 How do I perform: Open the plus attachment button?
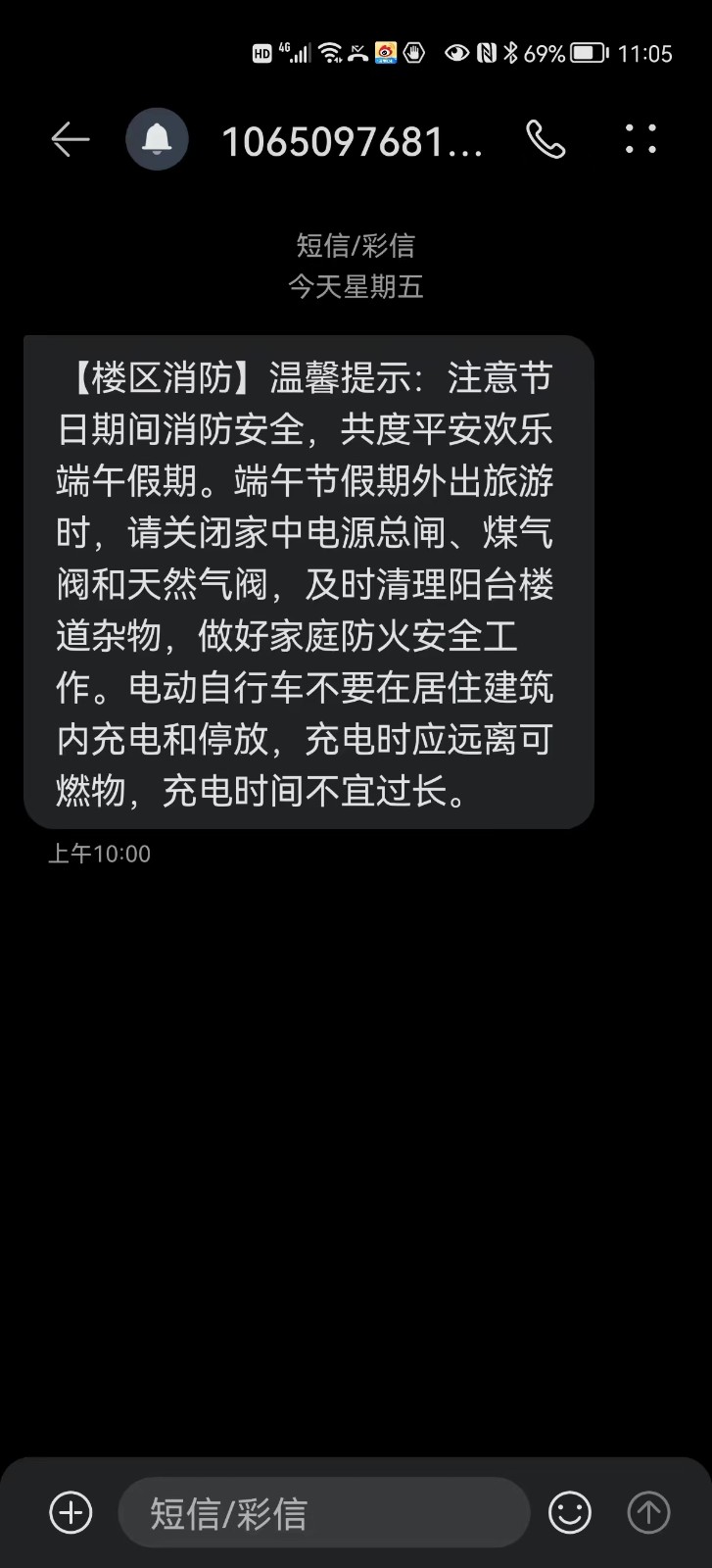[71, 1512]
